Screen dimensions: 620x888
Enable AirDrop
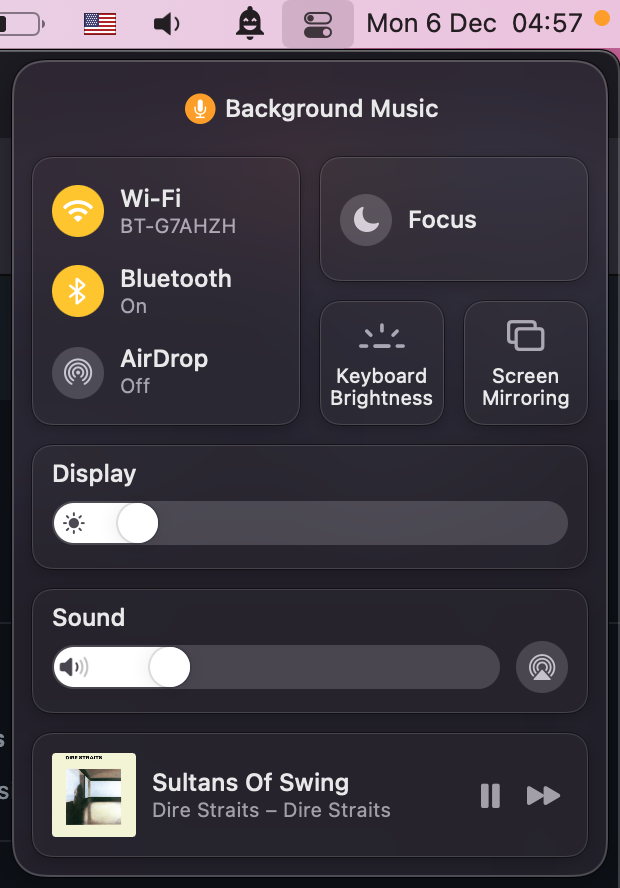point(78,371)
